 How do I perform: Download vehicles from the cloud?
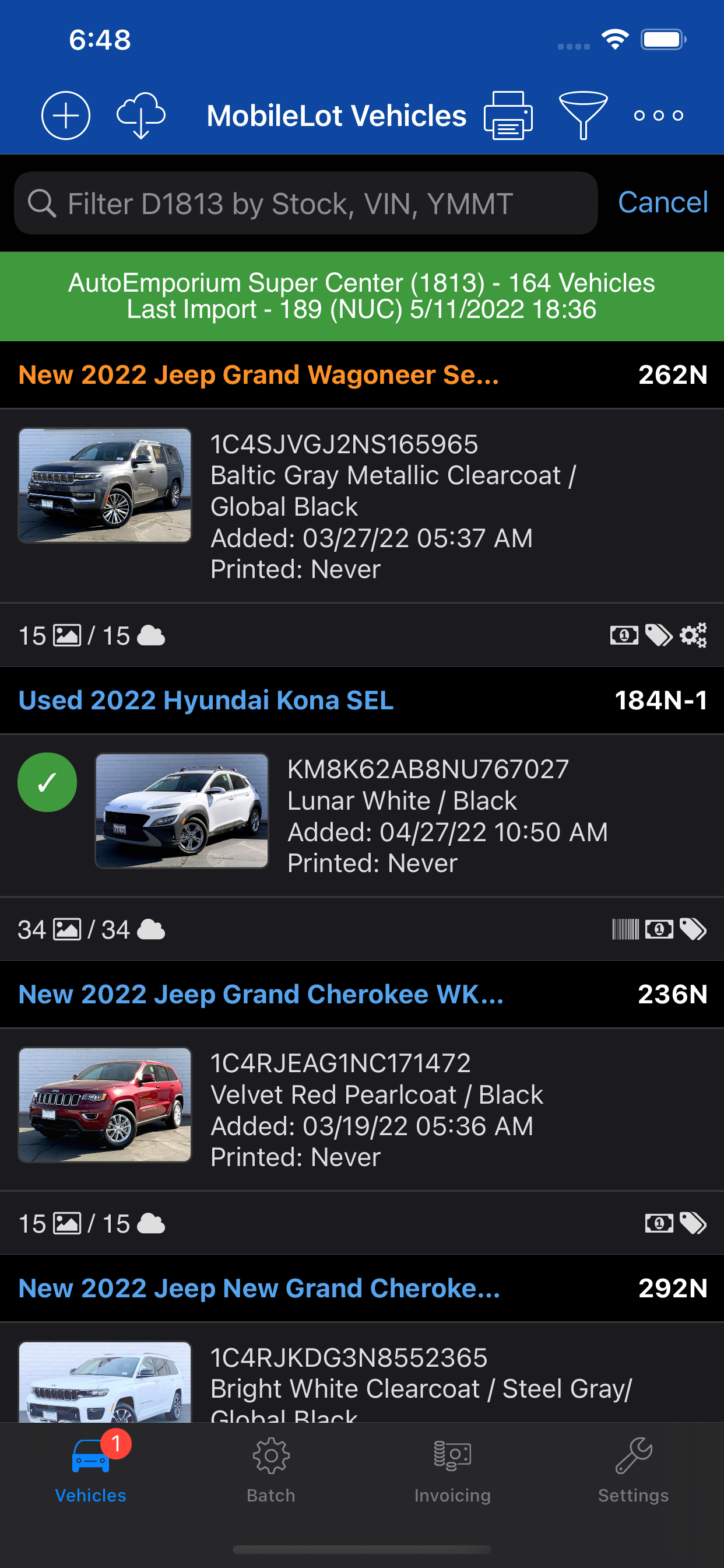(x=140, y=116)
